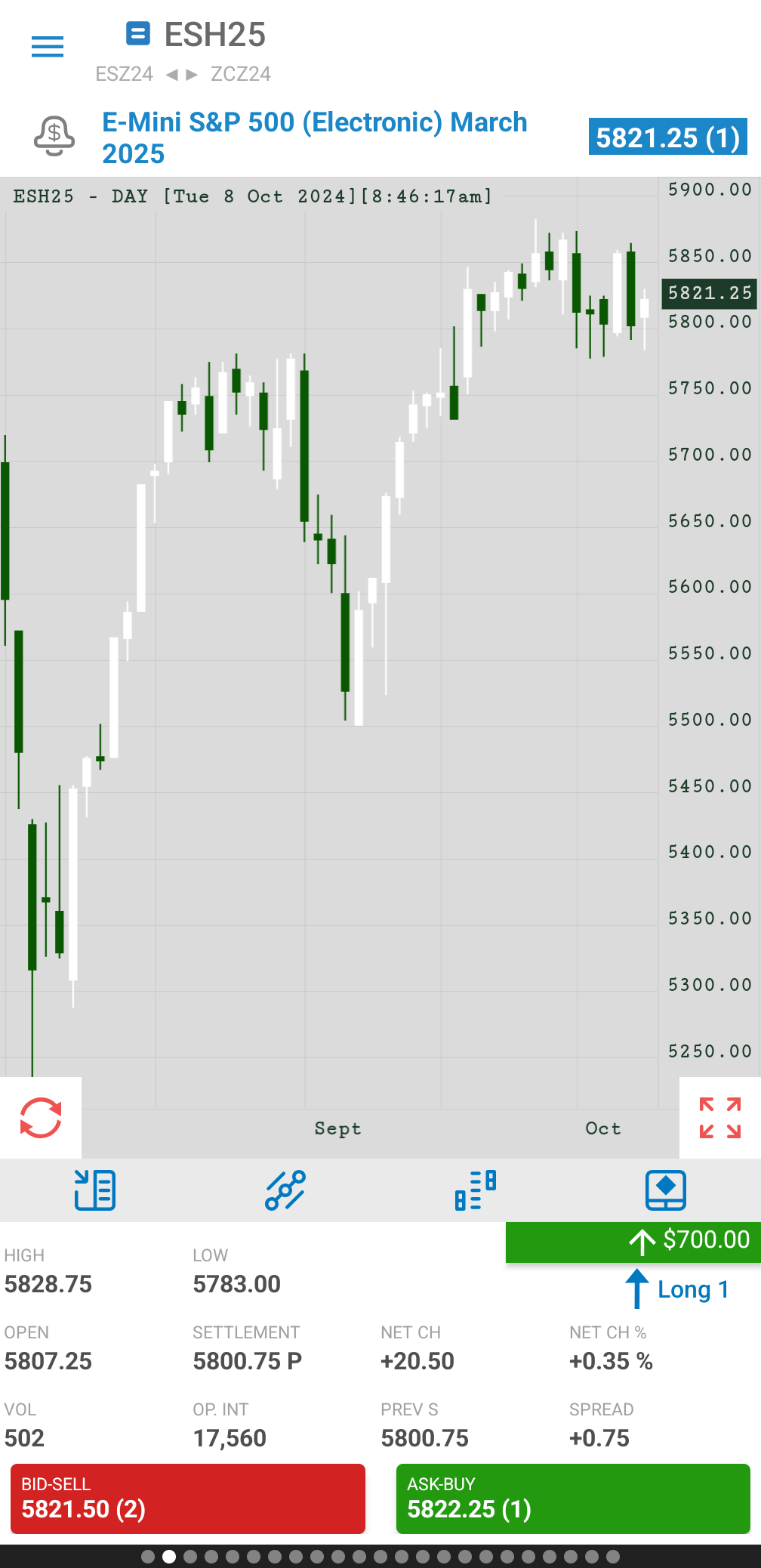
Task: Refresh the chart
Action: click(41, 1117)
